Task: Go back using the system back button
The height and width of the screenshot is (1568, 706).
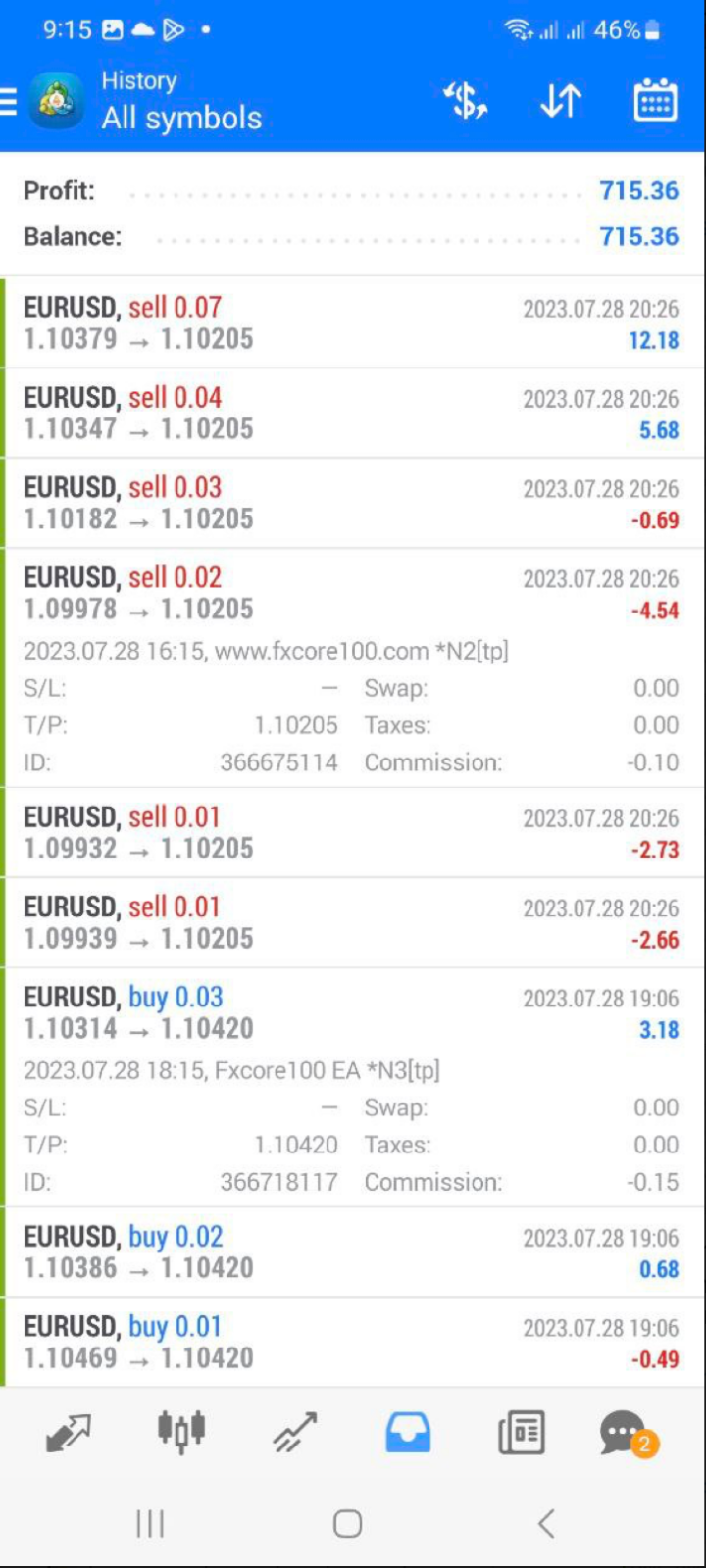Action: tap(546, 1523)
